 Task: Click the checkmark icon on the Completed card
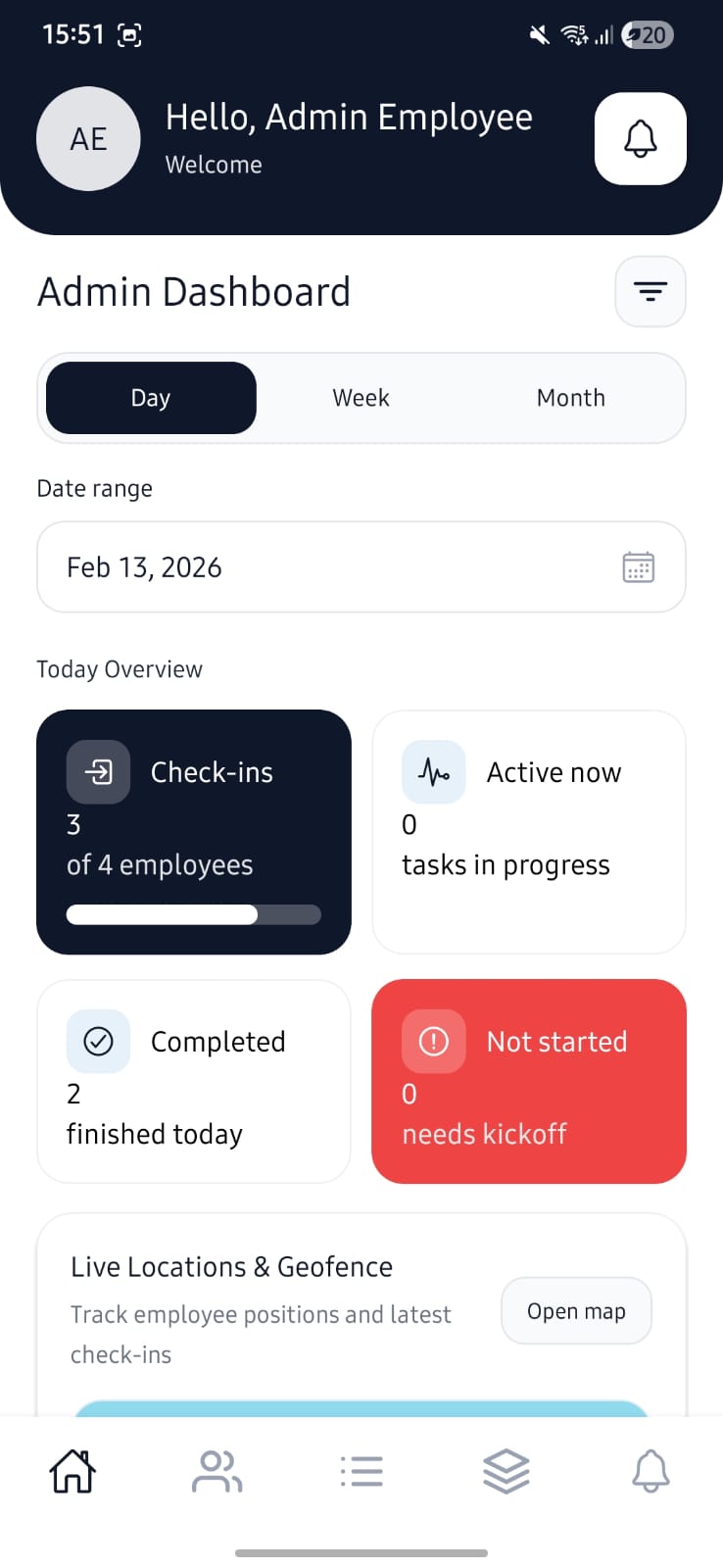tap(98, 1041)
